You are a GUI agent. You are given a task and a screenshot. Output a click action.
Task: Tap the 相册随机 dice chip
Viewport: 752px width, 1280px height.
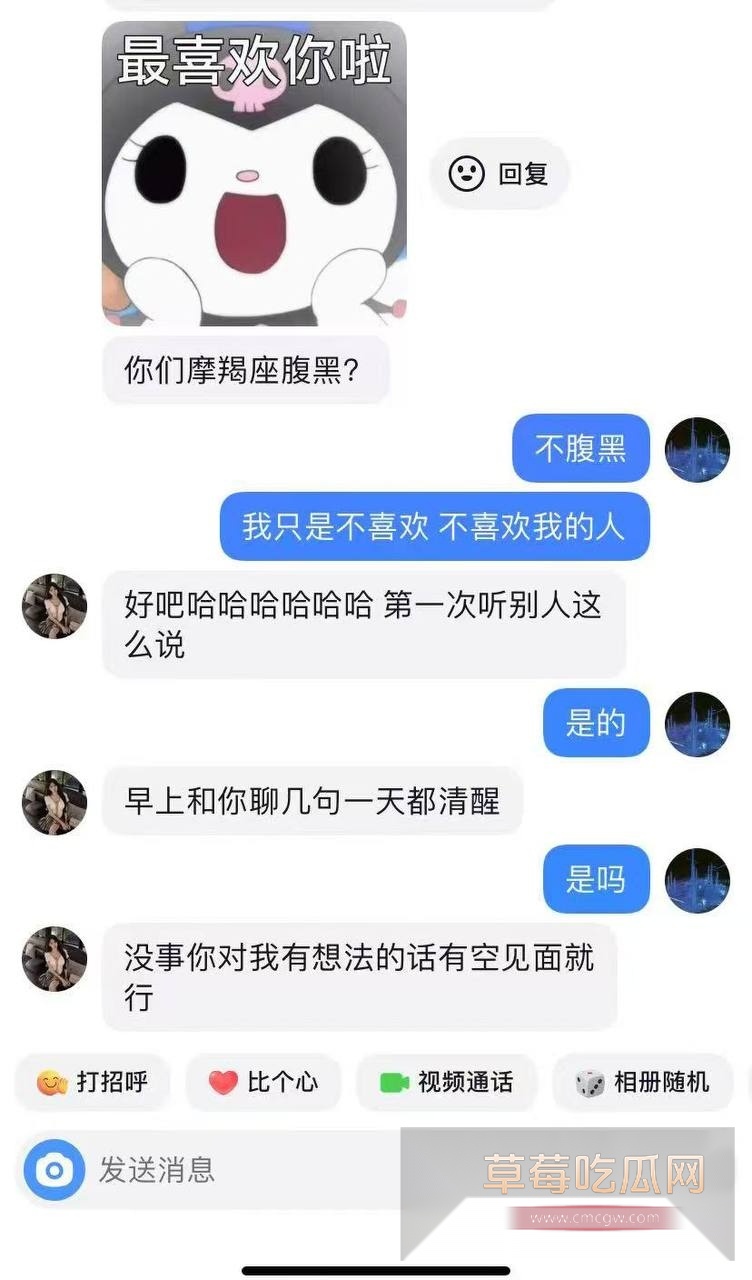pos(643,1082)
